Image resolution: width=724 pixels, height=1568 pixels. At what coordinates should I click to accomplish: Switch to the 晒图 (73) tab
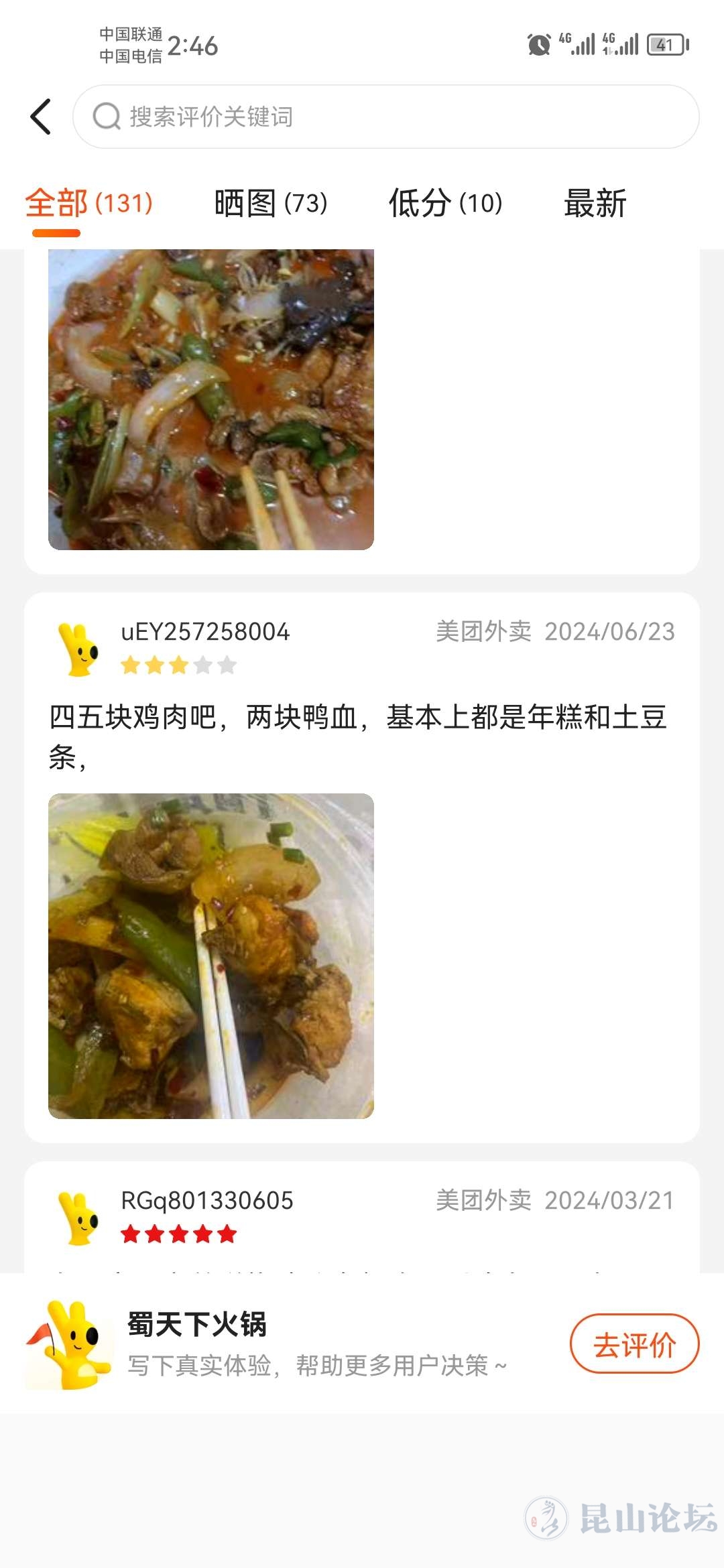[x=271, y=203]
